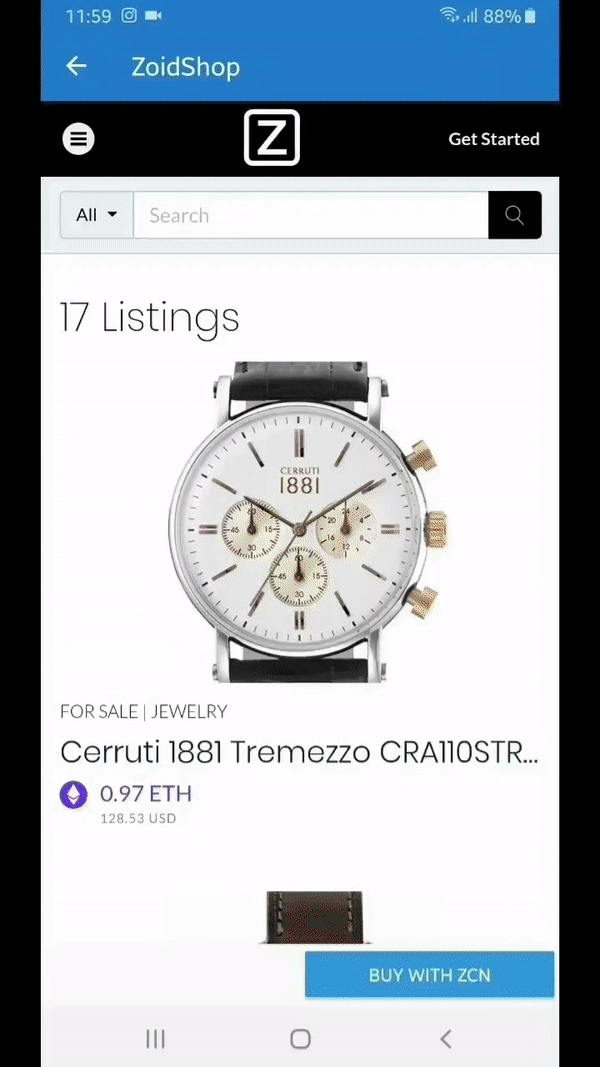
Task: Go back using the app bar arrow
Action: coord(76,67)
